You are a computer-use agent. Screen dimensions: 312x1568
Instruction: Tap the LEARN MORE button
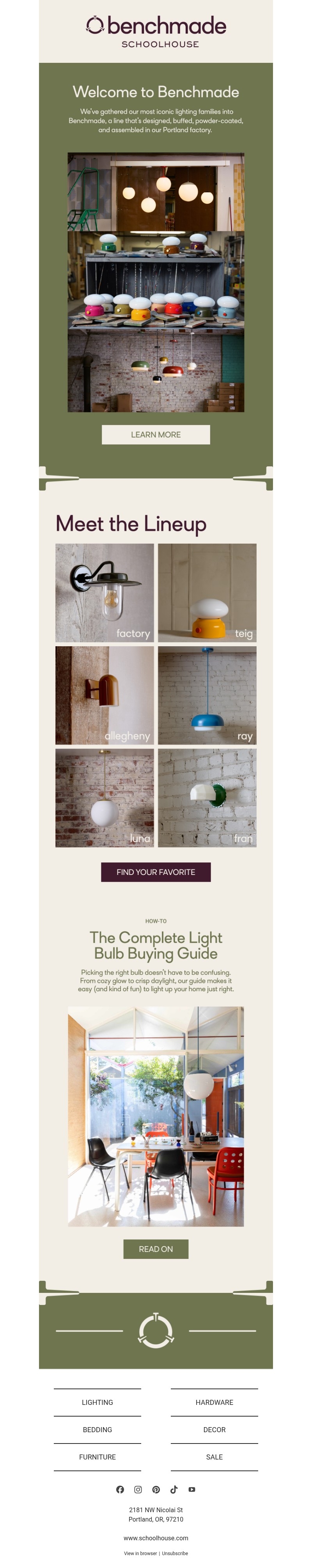point(156,434)
